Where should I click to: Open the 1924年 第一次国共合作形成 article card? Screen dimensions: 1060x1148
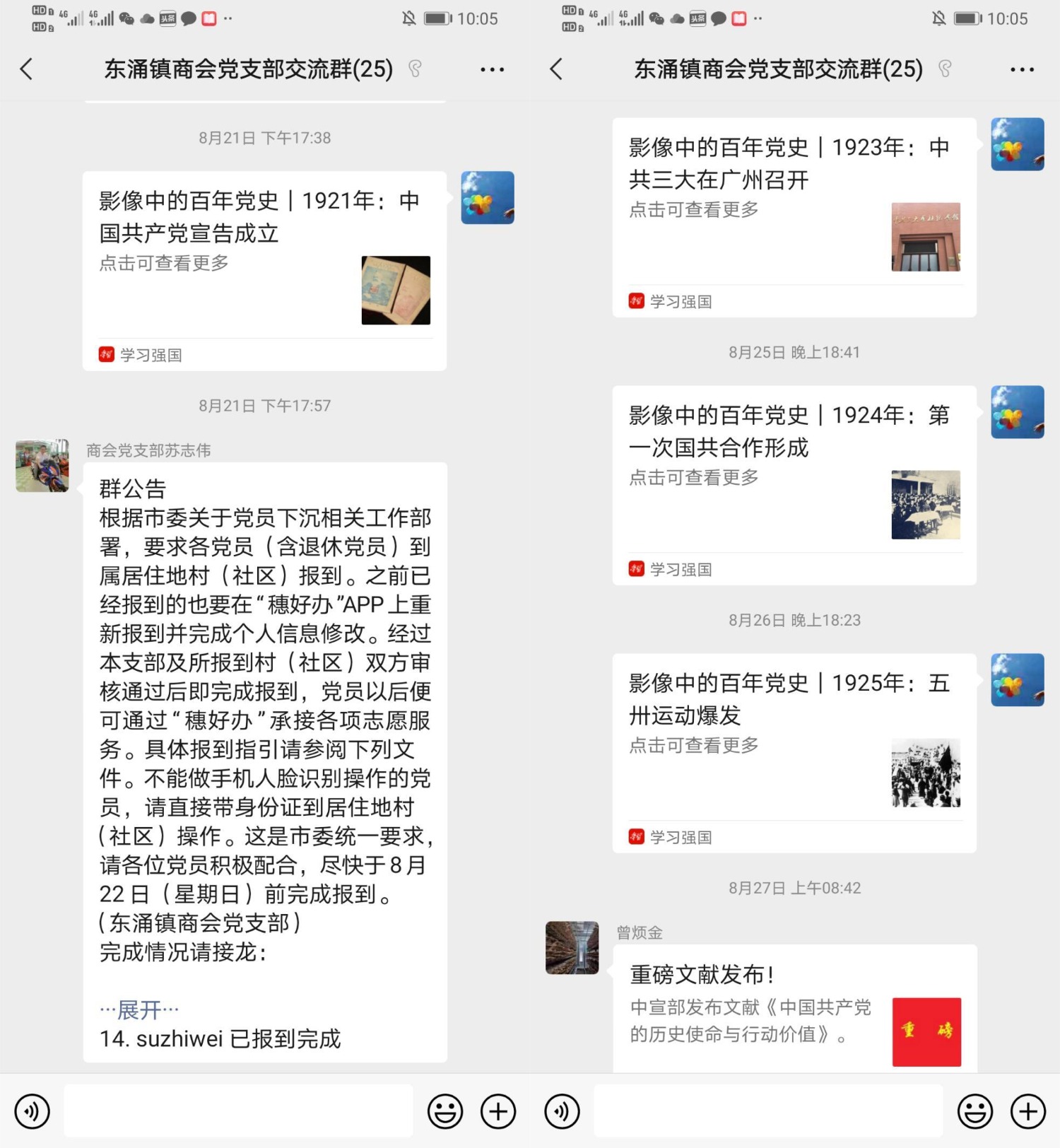pos(794,484)
